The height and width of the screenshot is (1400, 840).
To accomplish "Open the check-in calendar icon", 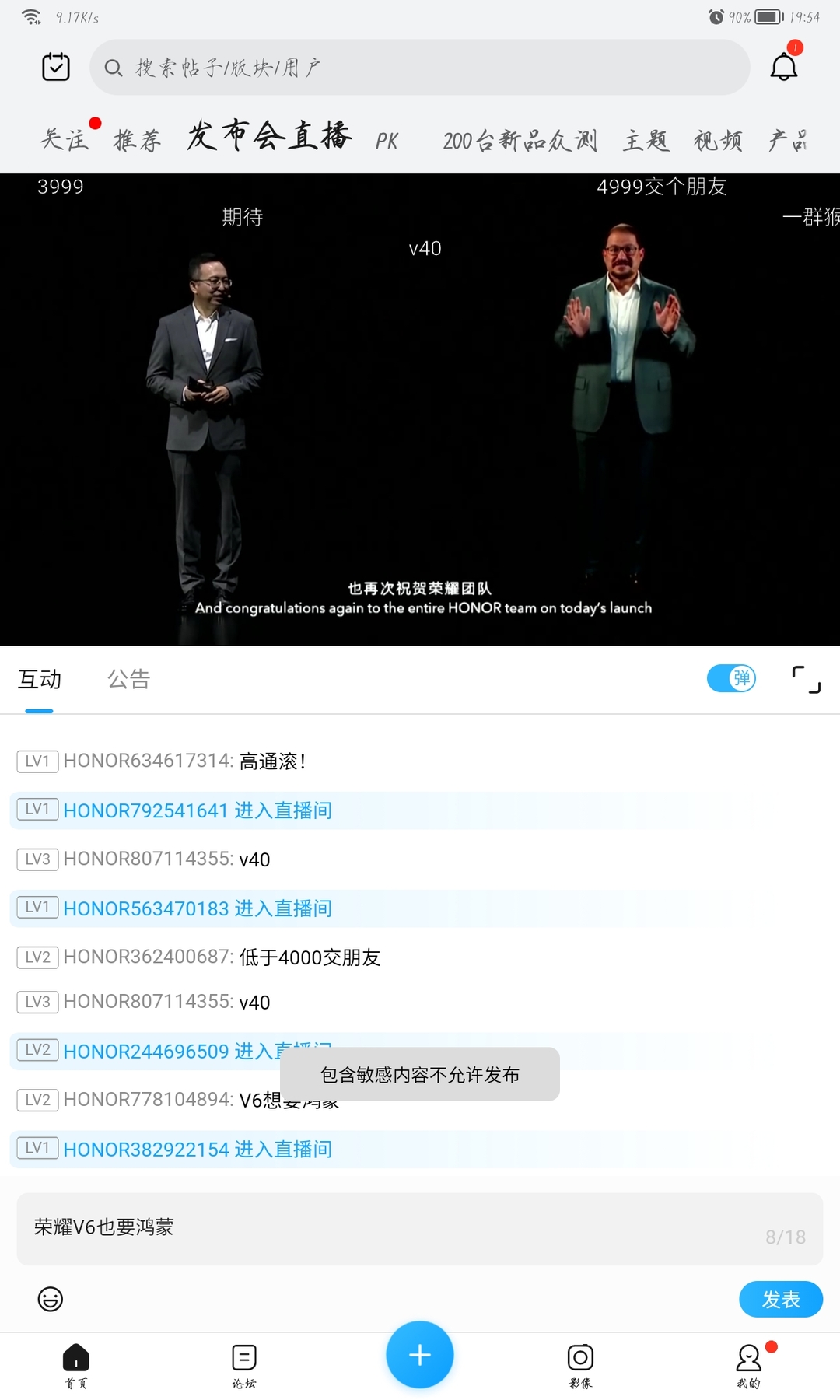I will tap(56, 67).
